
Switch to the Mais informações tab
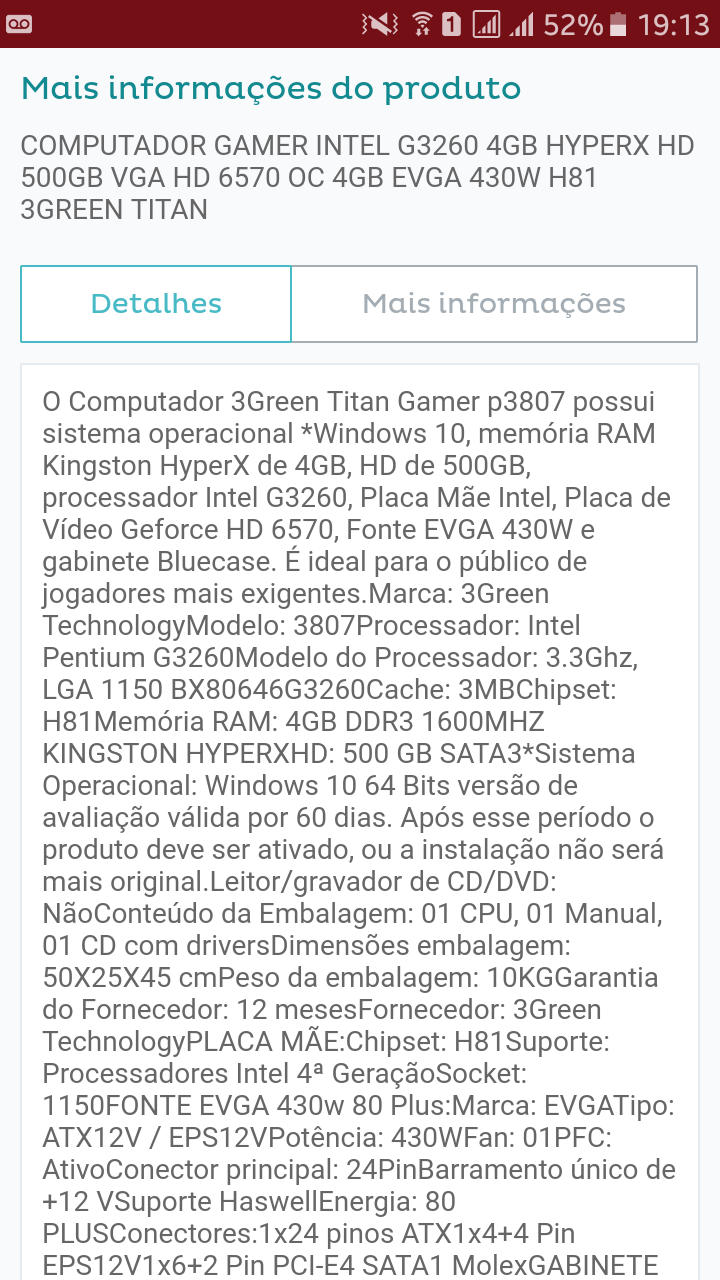(x=494, y=304)
